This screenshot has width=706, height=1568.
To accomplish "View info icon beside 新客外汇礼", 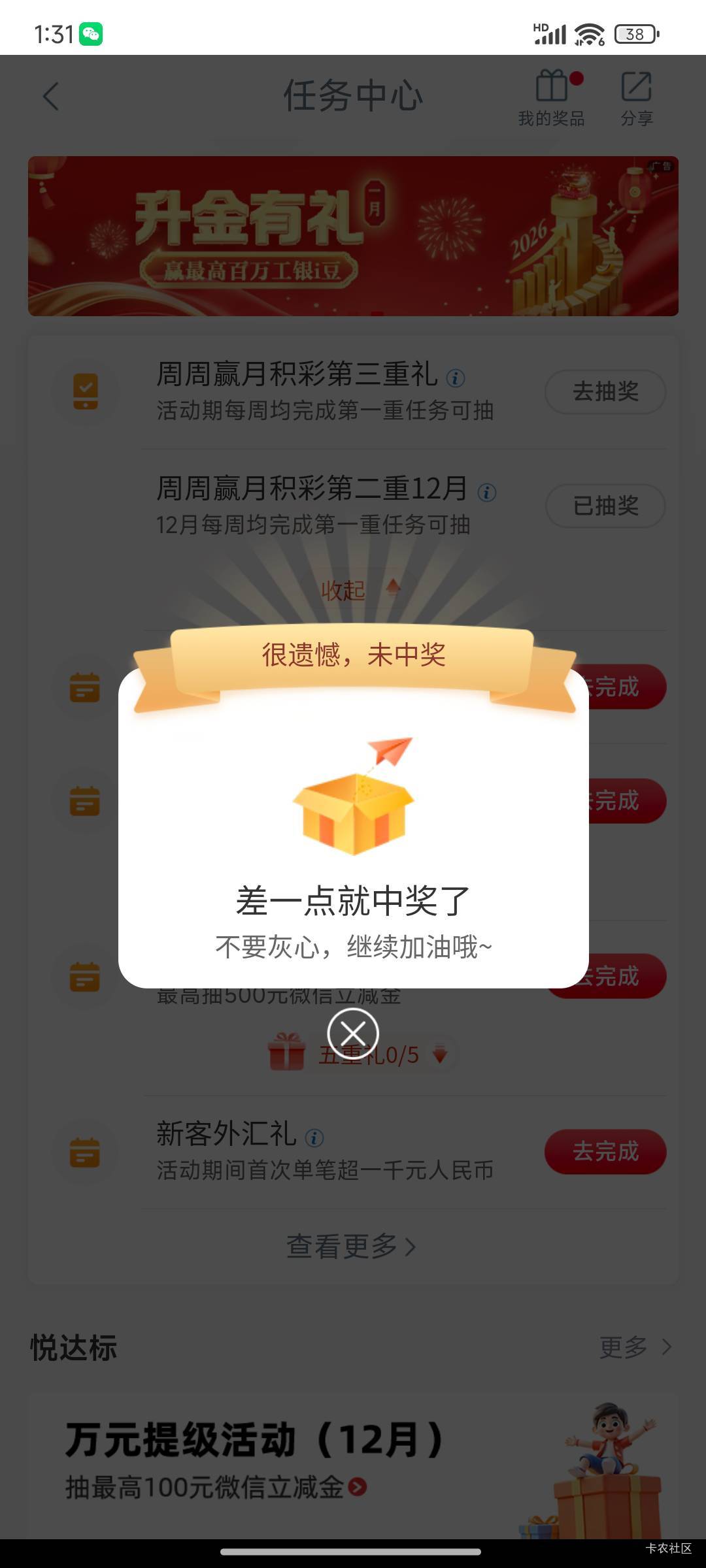I will 314,1138.
